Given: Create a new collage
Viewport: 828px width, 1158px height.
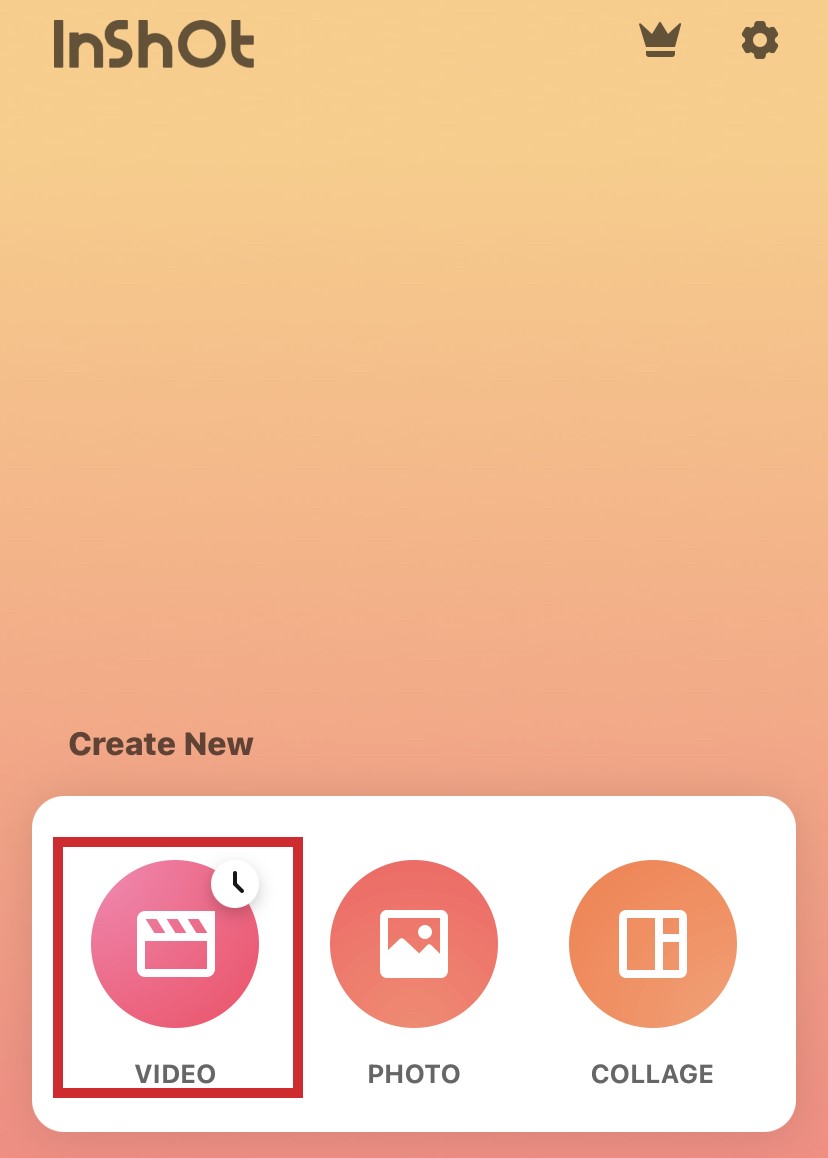Looking at the screenshot, I should 653,943.
